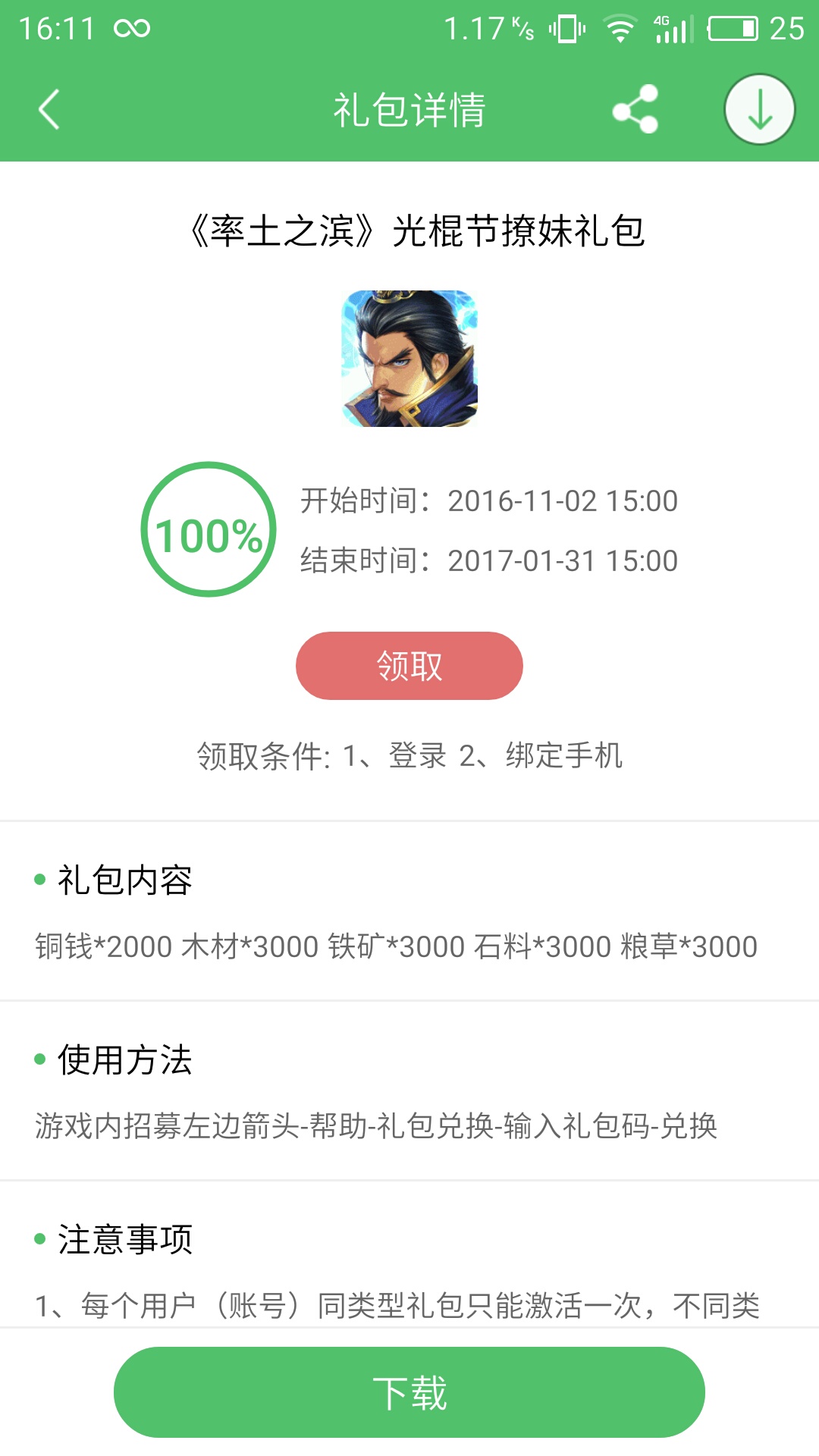
Task: Tap the download arrow icon top right
Action: (x=759, y=110)
